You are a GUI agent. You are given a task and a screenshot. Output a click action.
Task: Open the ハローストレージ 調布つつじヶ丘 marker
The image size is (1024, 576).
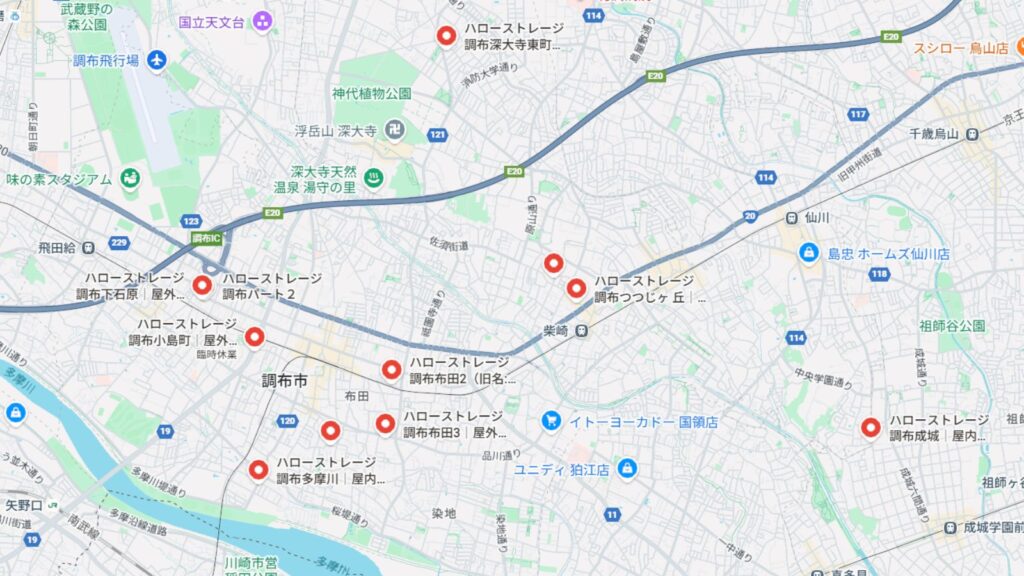pyautogui.click(x=576, y=289)
